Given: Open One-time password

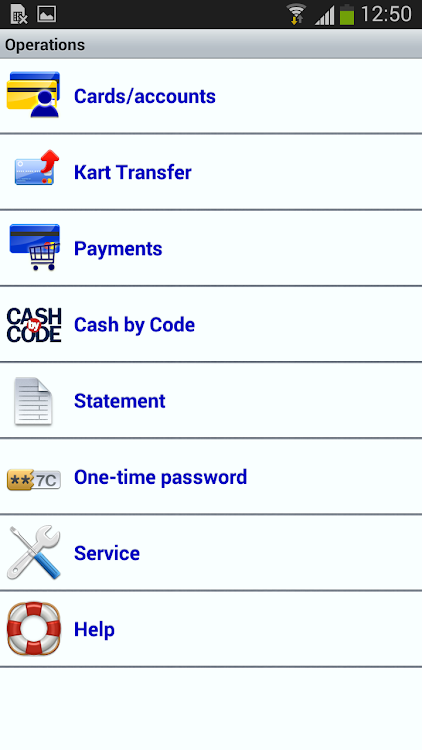Looking at the screenshot, I should click(x=211, y=477).
